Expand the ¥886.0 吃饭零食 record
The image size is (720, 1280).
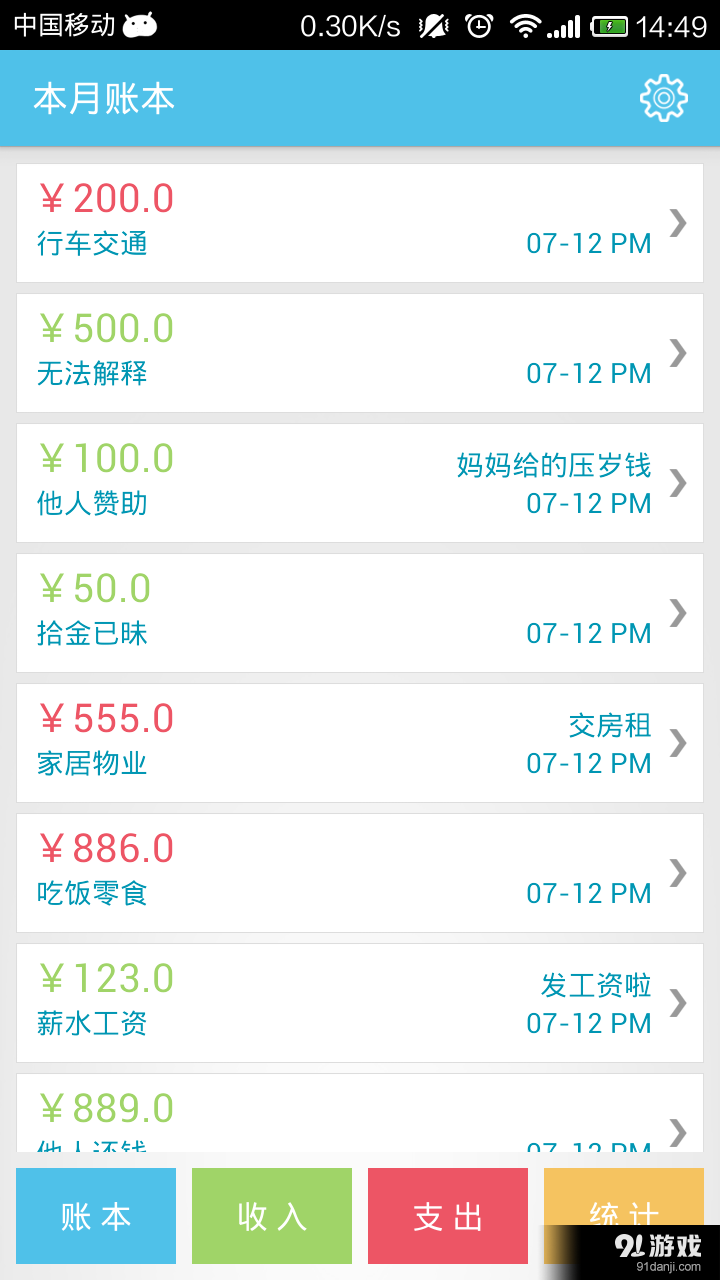coord(360,872)
